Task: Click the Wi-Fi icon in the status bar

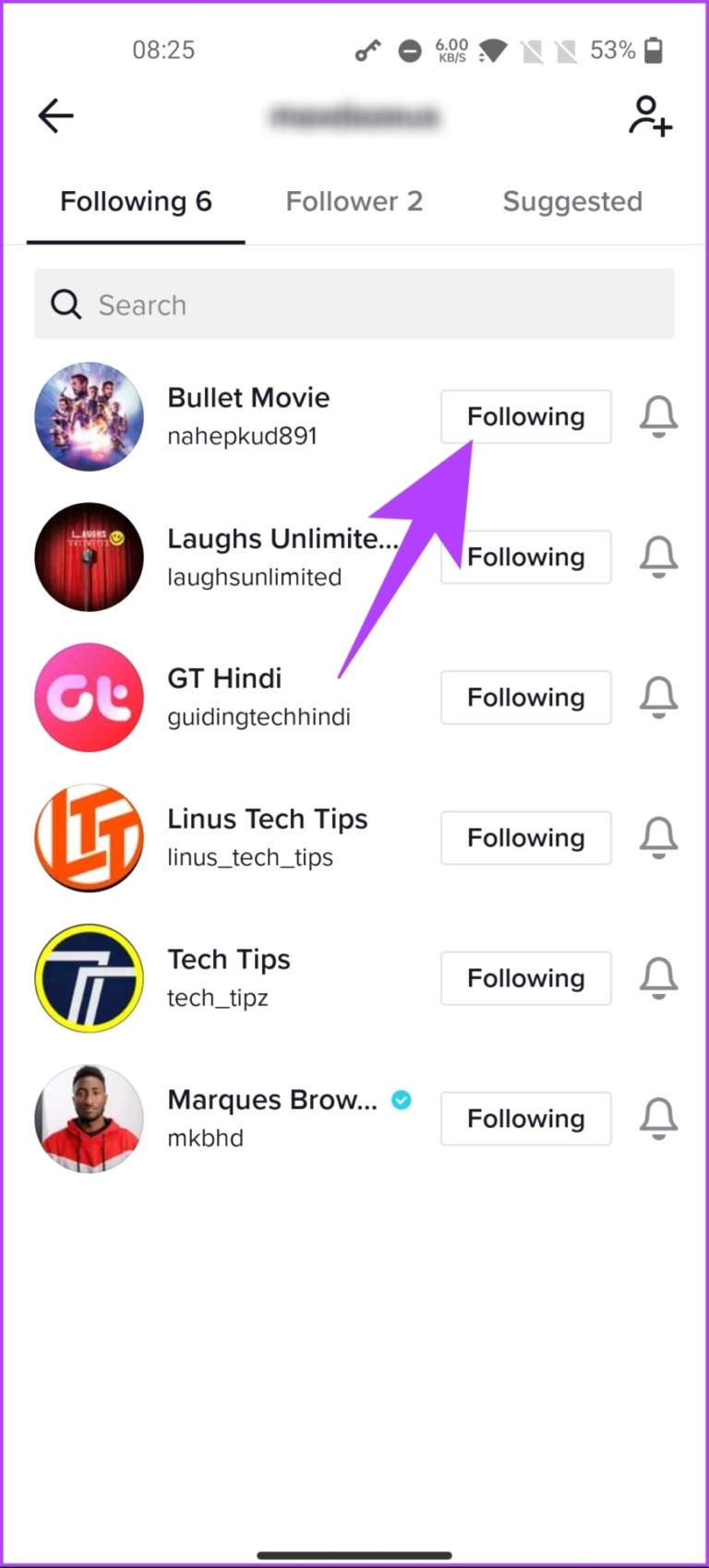Action: (x=495, y=50)
